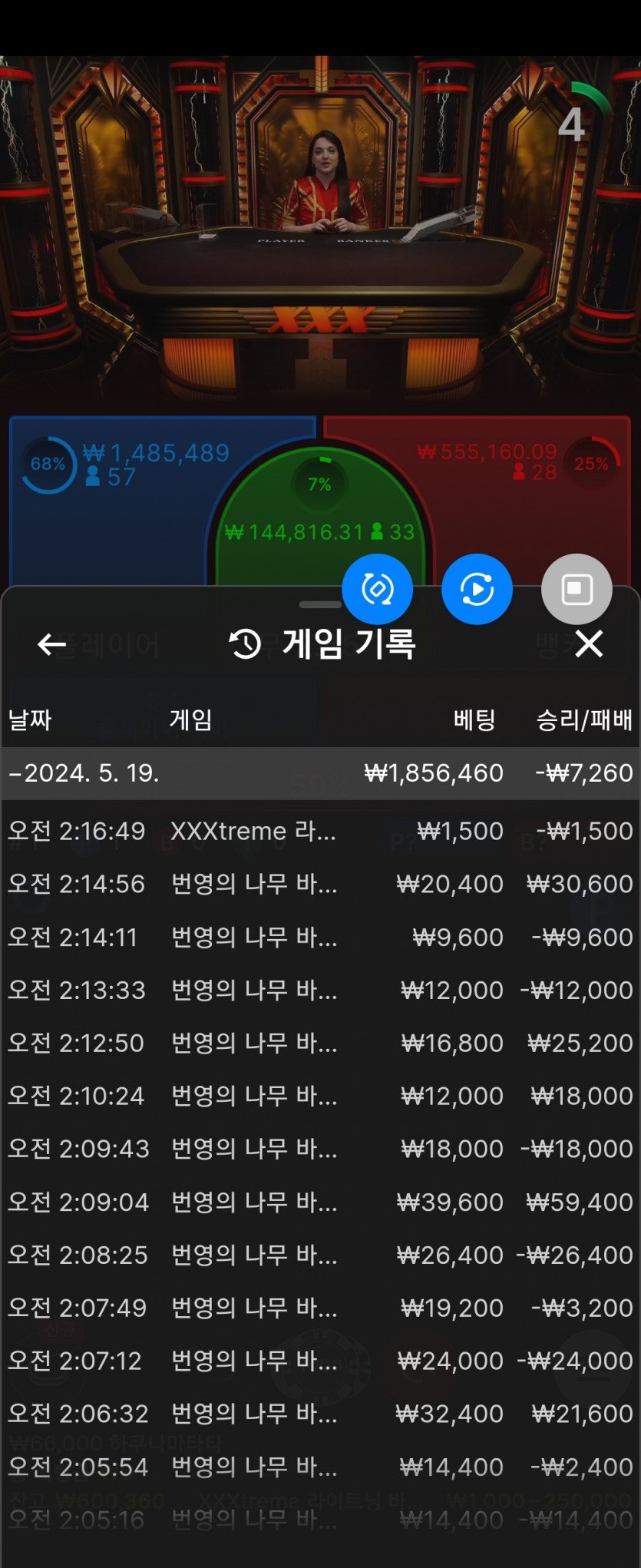
Task: Tap the blue rotate/link floating button
Action: pyautogui.click(x=377, y=589)
